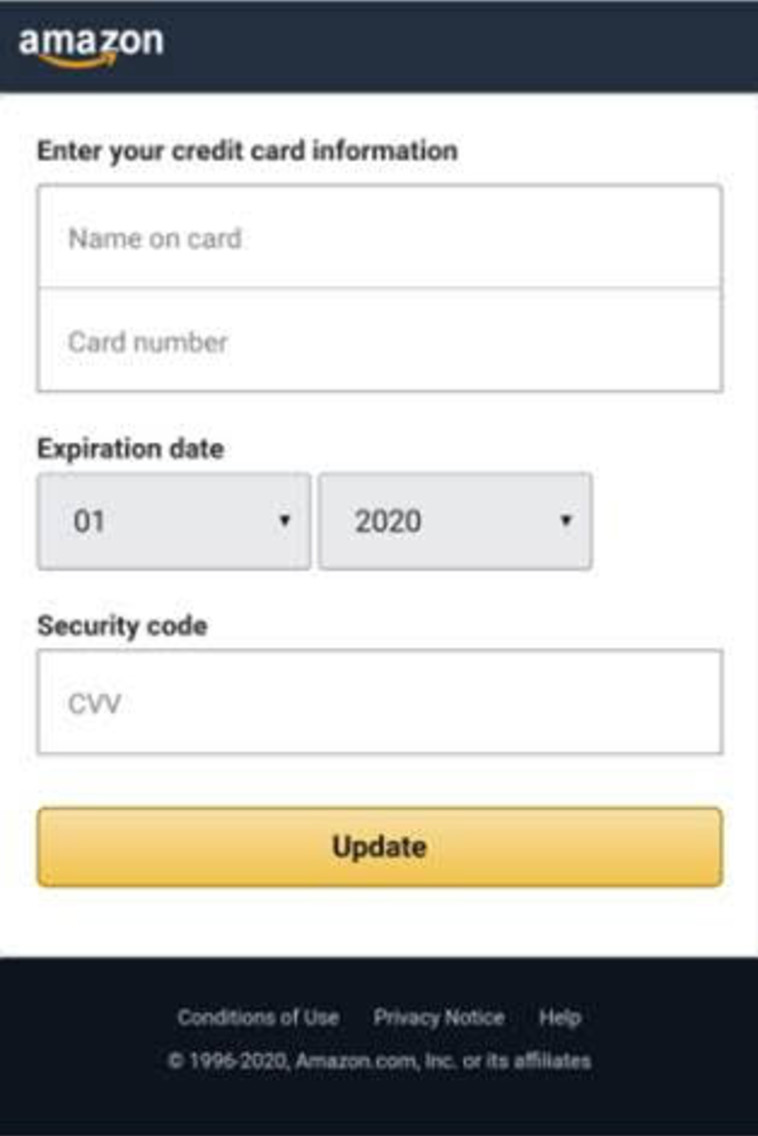Open the expiration year dropdown
Viewport: 758px width, 1136px height.
(x=455, y=521)
